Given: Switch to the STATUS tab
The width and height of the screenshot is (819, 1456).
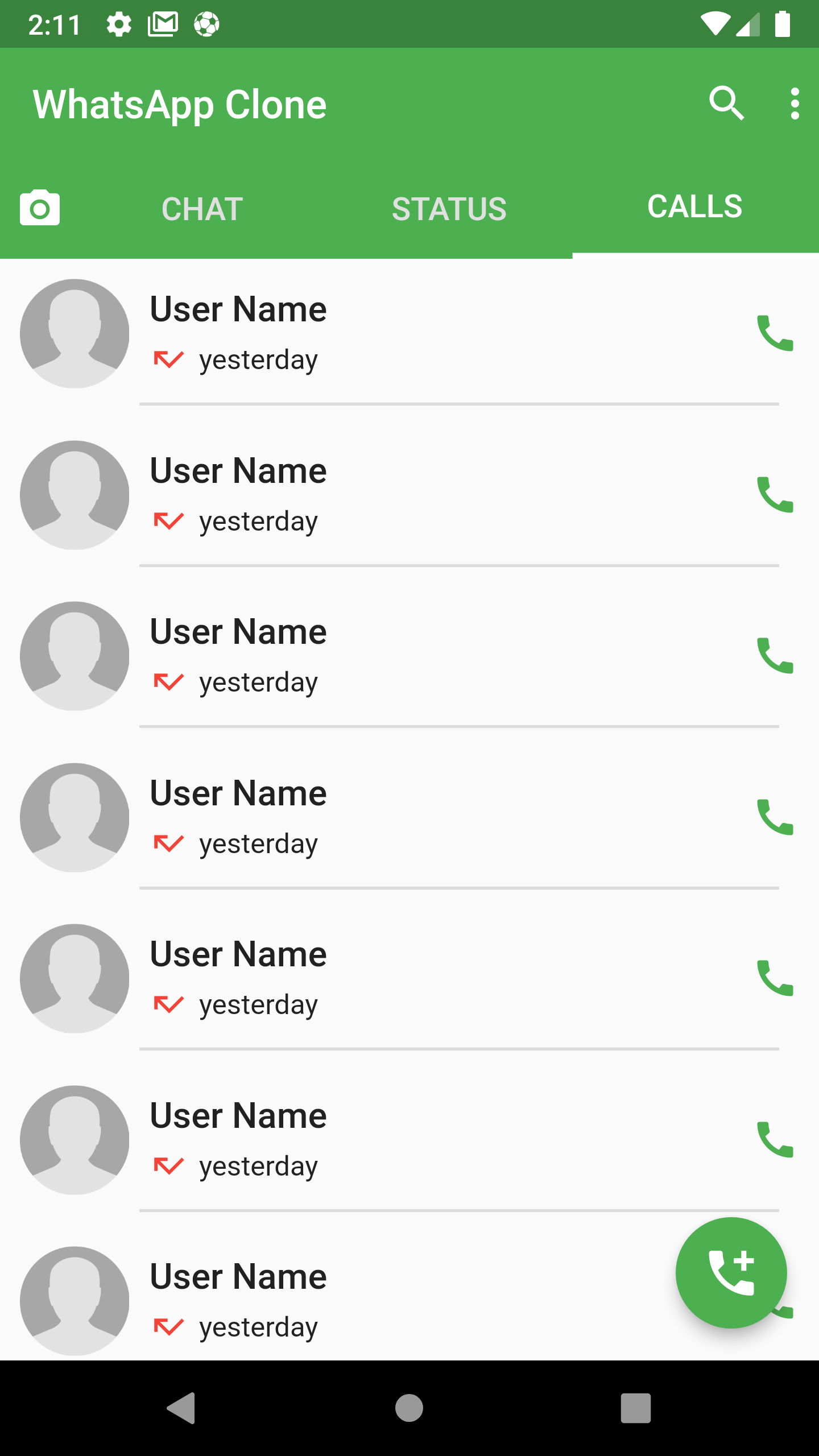Looking at the screenshot, I should pos(450,208).
